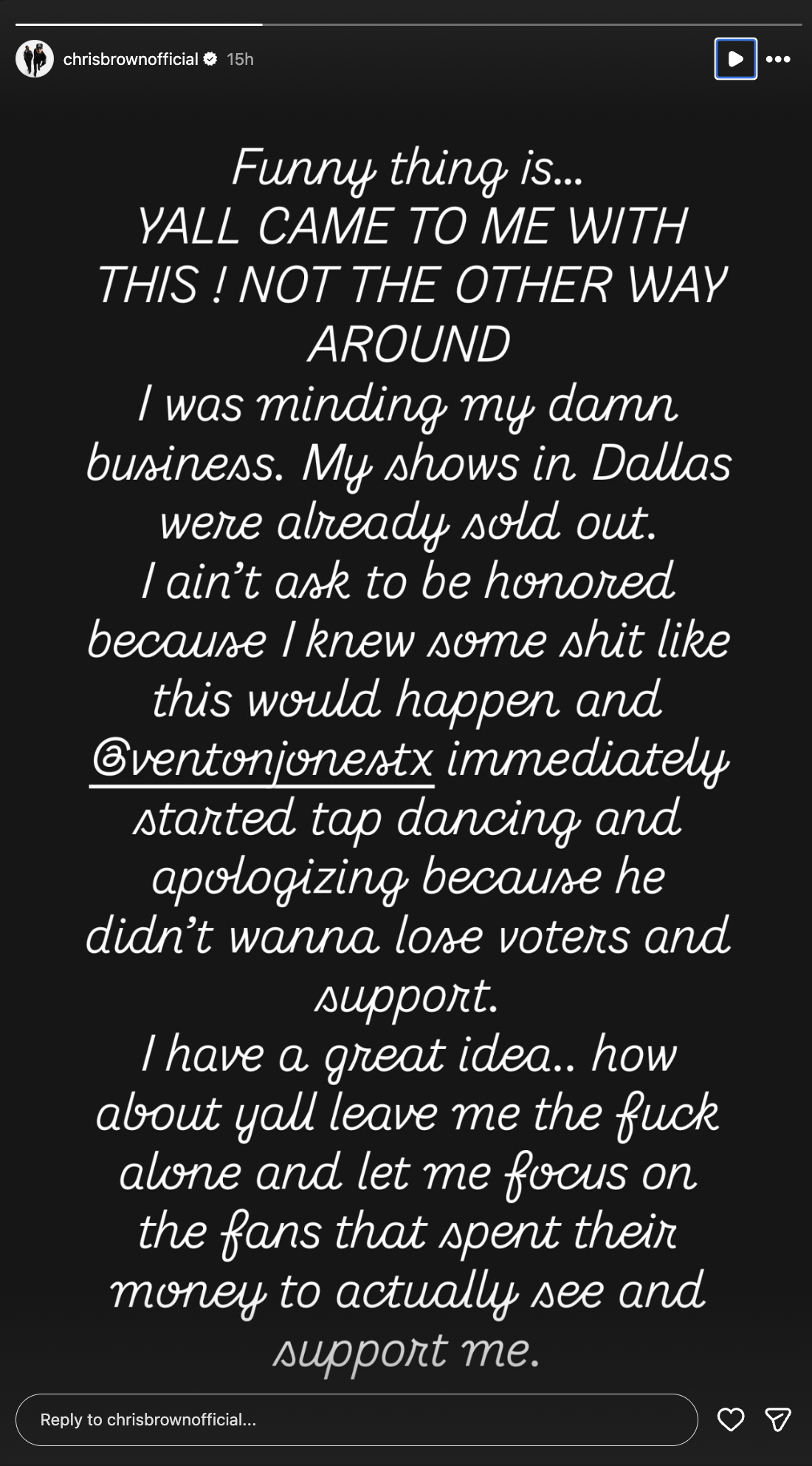
Task: Open the @ventonjonestx mention
Action: coord(262,760)
